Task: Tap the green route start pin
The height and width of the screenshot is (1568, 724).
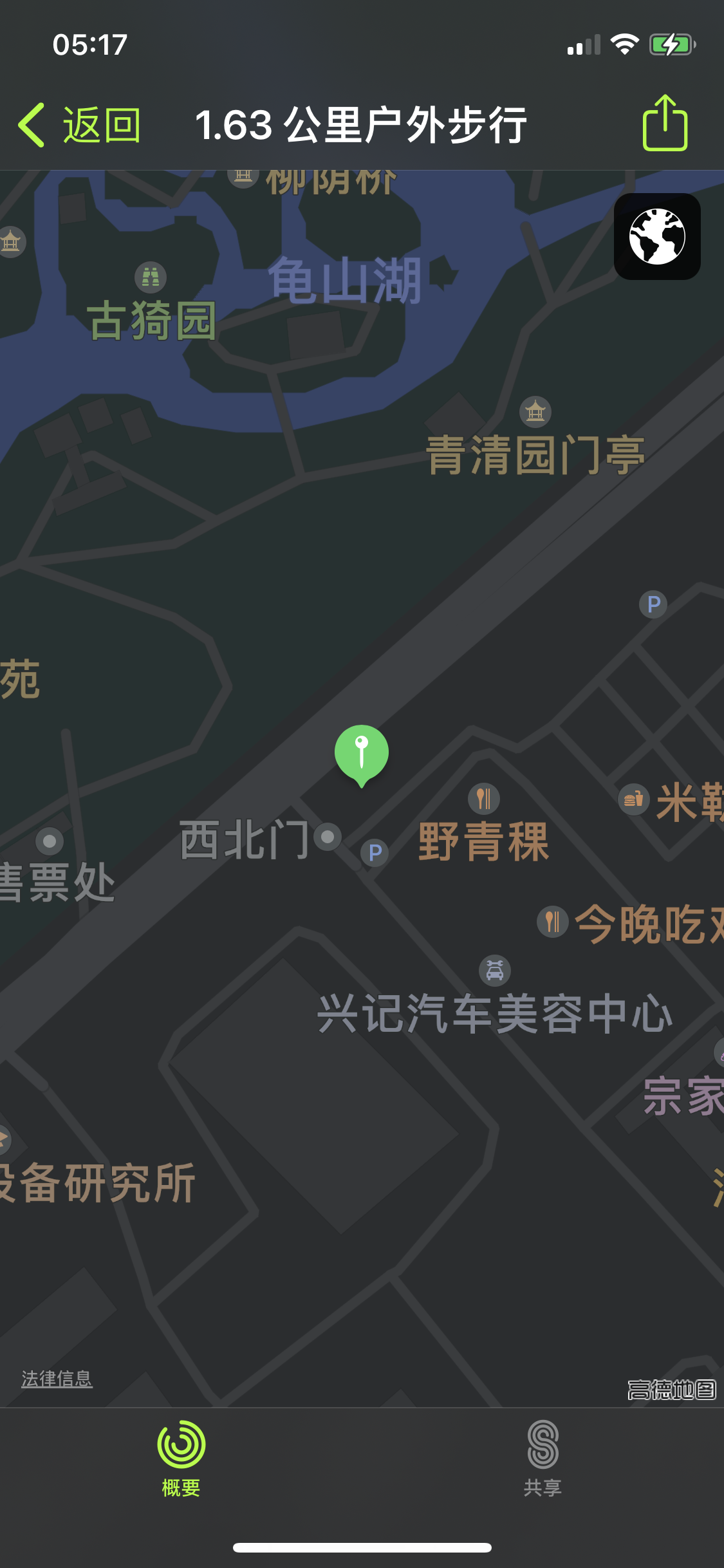Action: pyautogui.click(x=362, y=752)
